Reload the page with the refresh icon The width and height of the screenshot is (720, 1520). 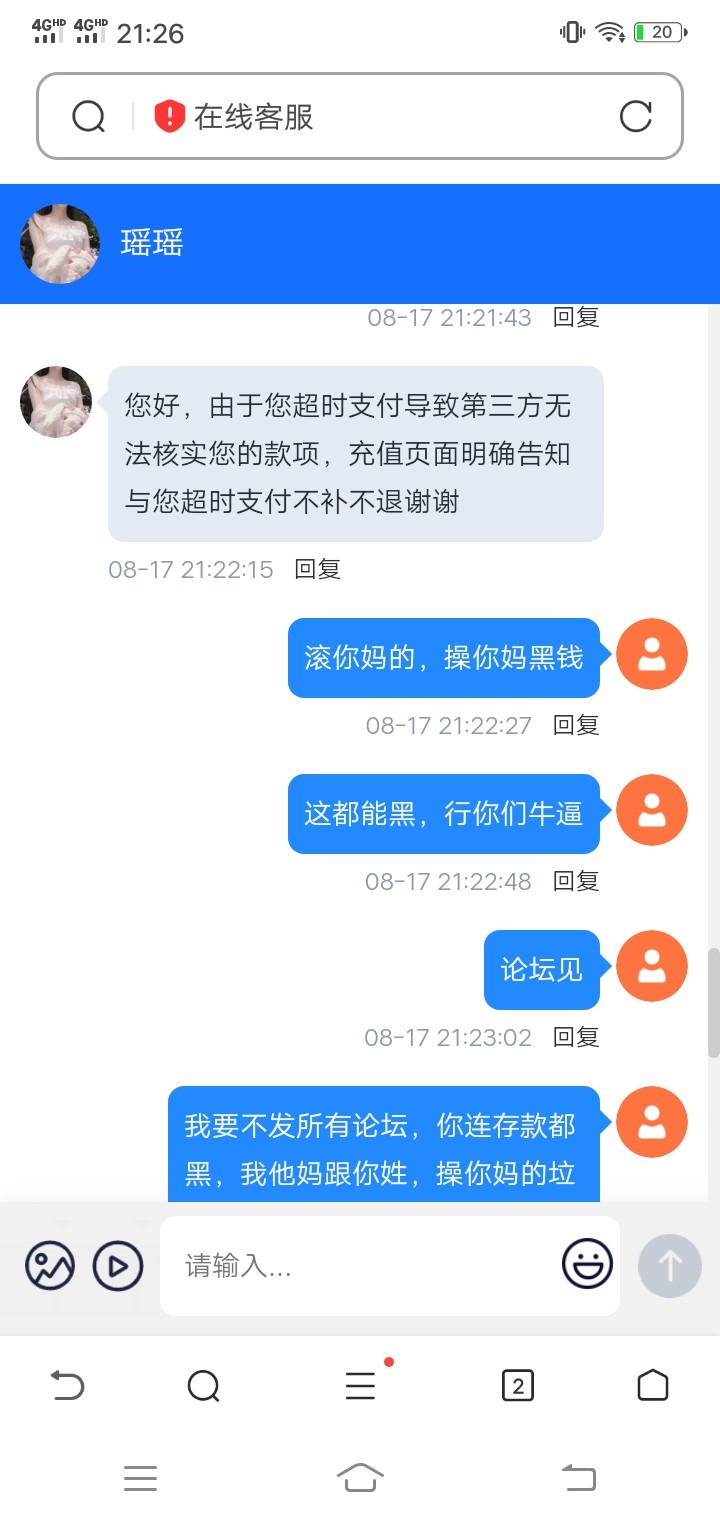[635, 117]
